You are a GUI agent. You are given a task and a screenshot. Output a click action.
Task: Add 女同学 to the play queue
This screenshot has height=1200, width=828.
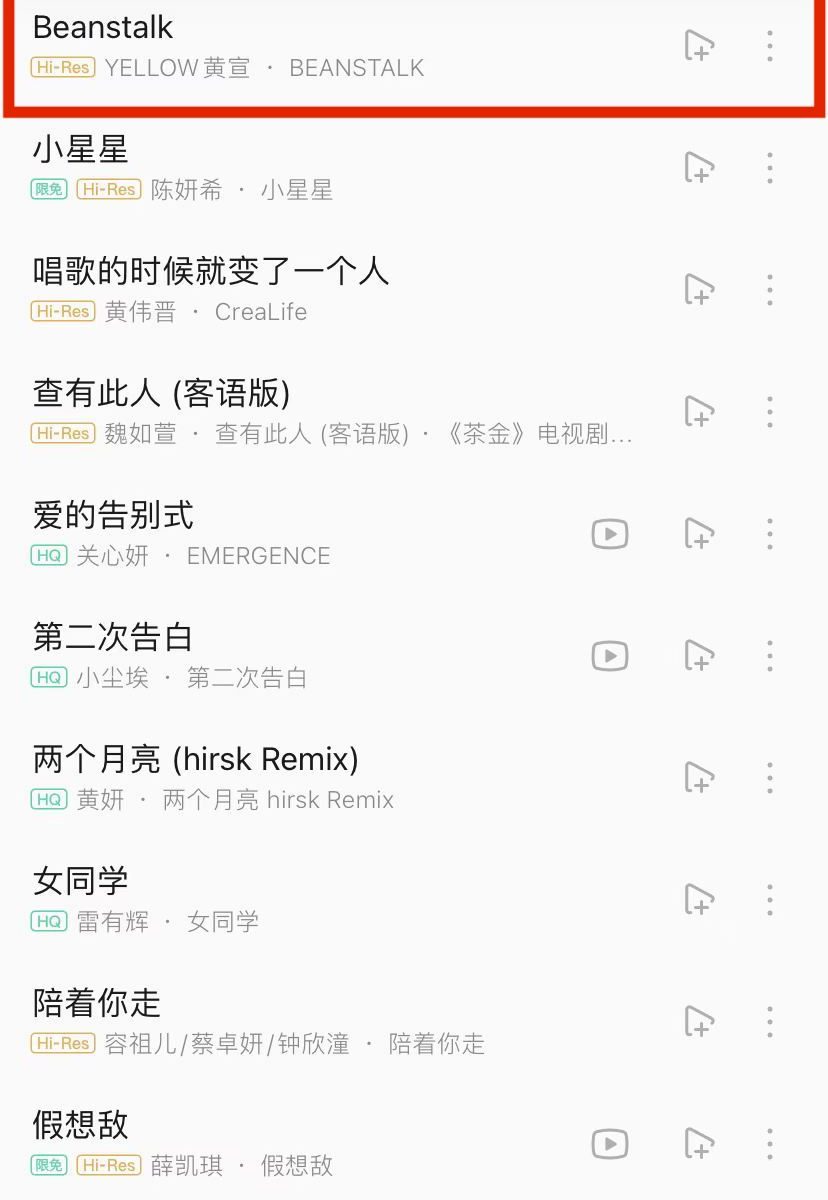pyautogui.click(x=699, y=900)
